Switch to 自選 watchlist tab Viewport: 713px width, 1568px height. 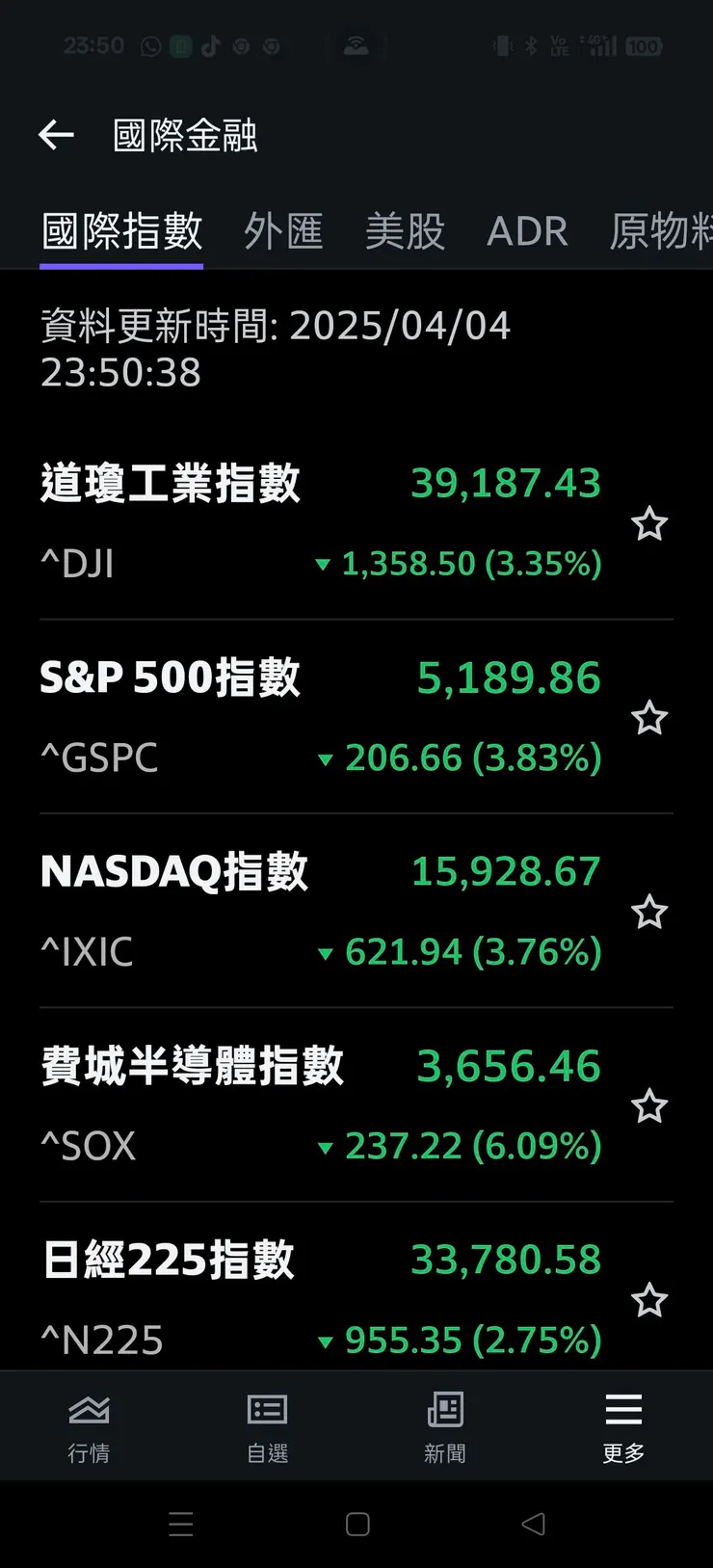click(x=267, y=1426)
